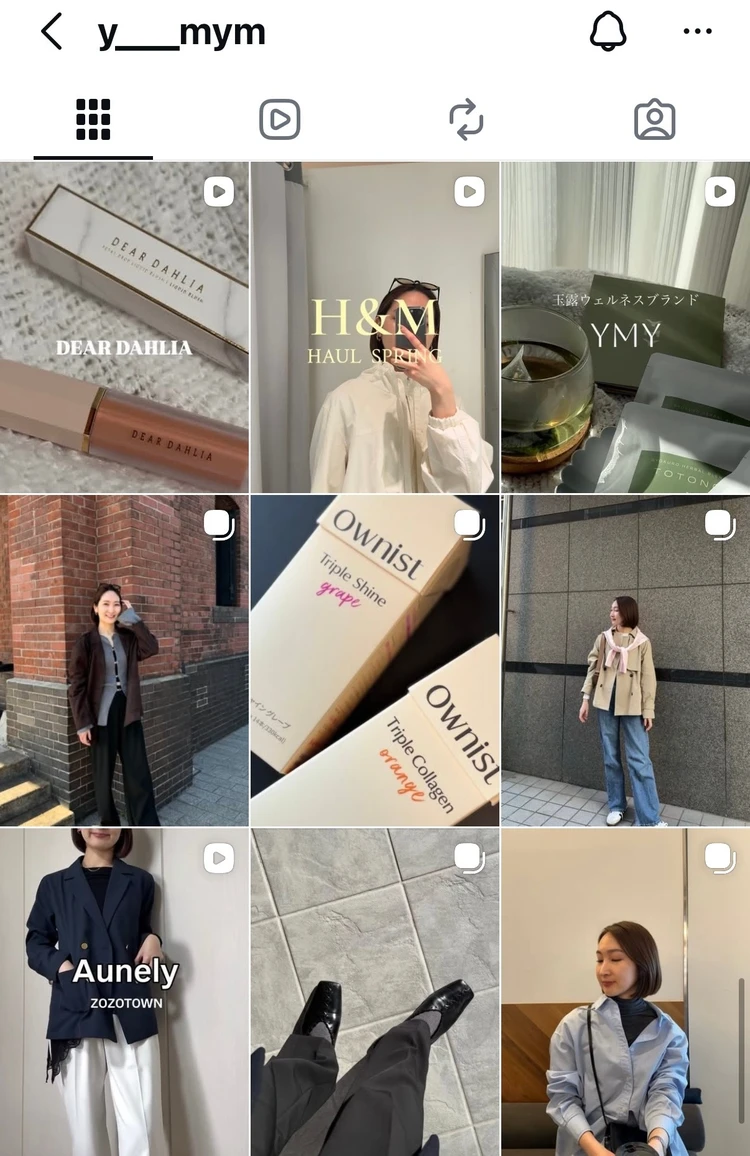Screen dimensions: 750x1156
Task: Go back from the y___mym profile
Action: coord(52,32)
